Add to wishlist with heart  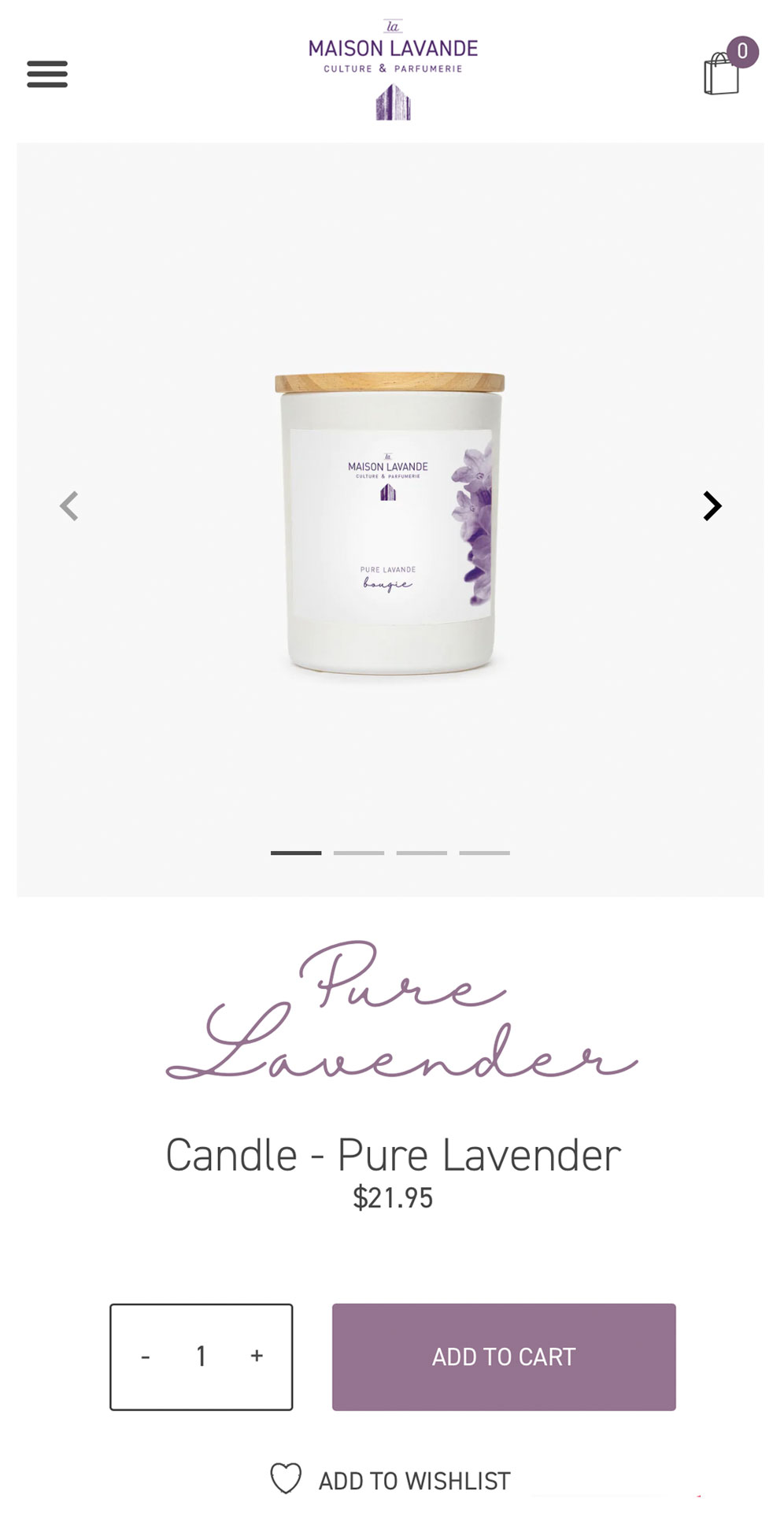point(390,1480)
